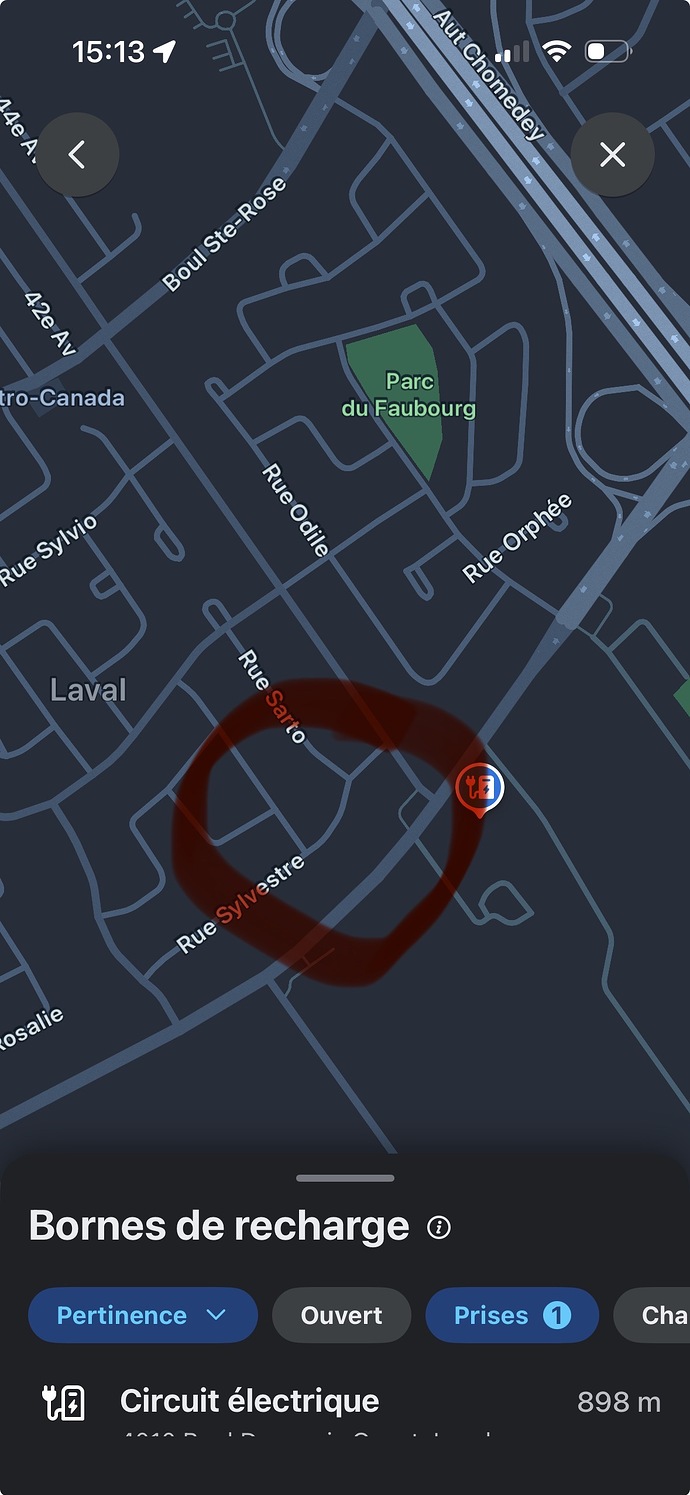Image resolution: width=690 pixels, height=1495 pixels.
Task: Open info next to Bornes de recharge
Action: pyautogui.click(x=438, y=1228)
